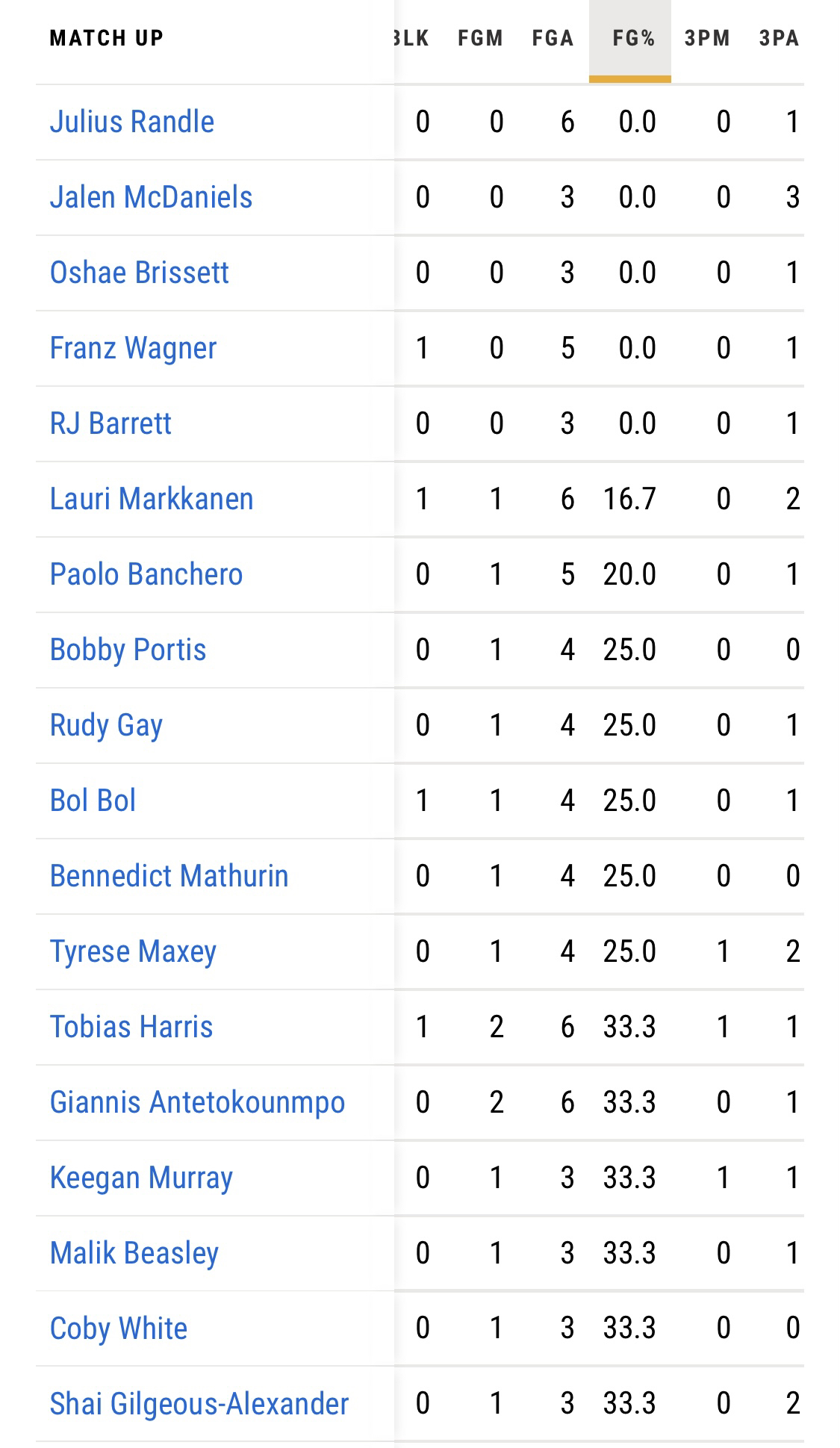
Task: Open Tyrese Maxey's player page
Action: [x=133, y=952]
